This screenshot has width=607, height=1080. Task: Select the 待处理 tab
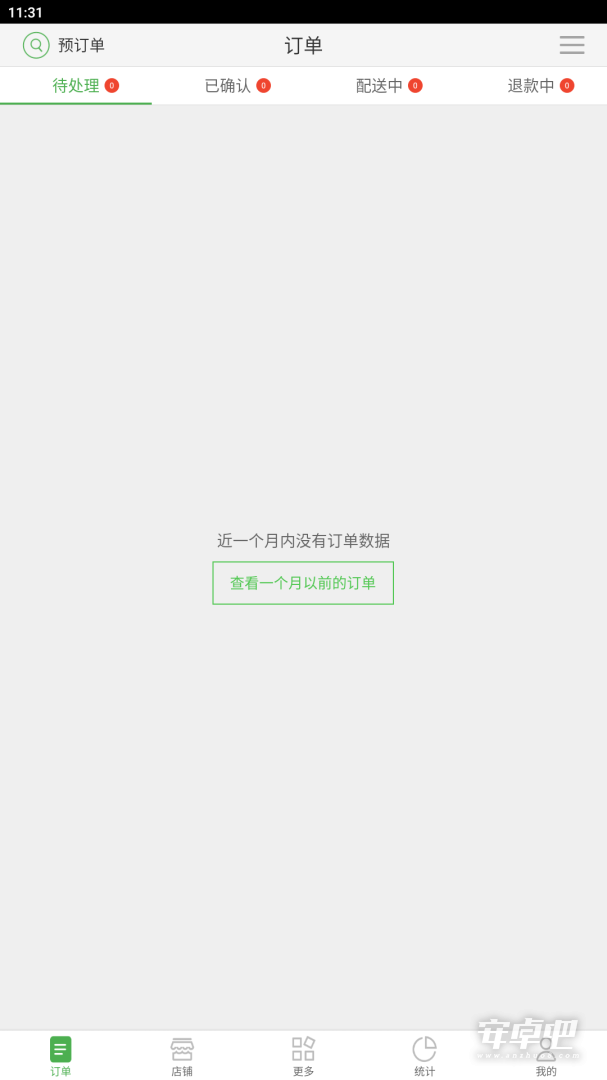(x=76, y=86)
